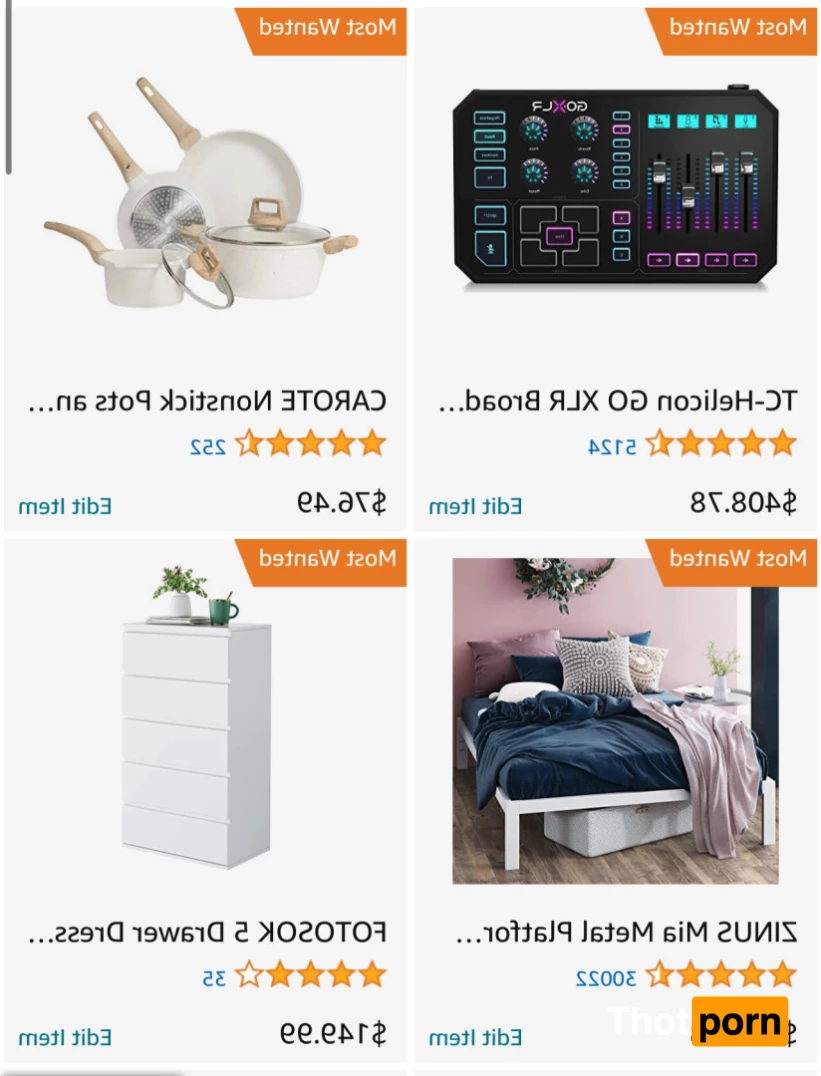Edit item for FOTOSOK 5 Drawer Dresser
Image resolution: width=821 pixels, height=1076 pixels.
(x=65, y=1037)
